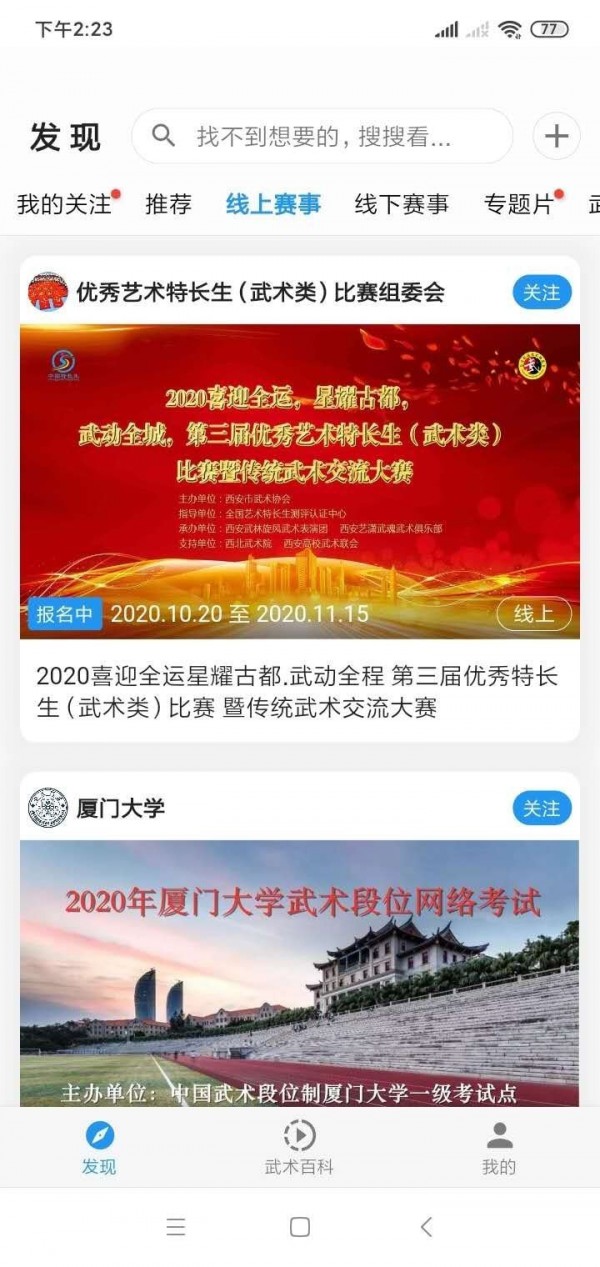Go to the 专题片 tab
This screenshot has height=1267, width=600.
pos(518,205)
